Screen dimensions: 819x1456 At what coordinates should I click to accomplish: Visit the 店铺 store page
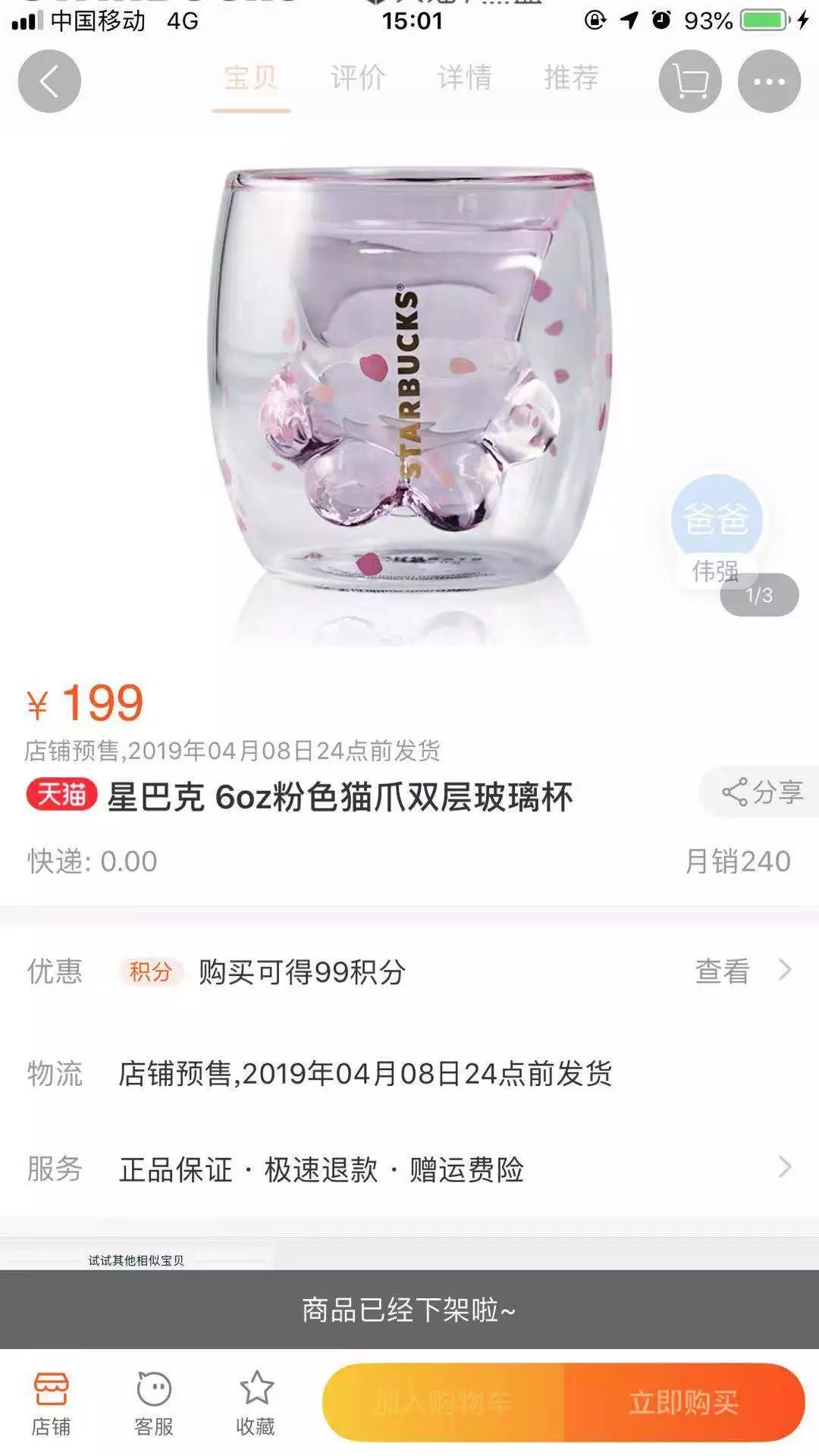51,1404
